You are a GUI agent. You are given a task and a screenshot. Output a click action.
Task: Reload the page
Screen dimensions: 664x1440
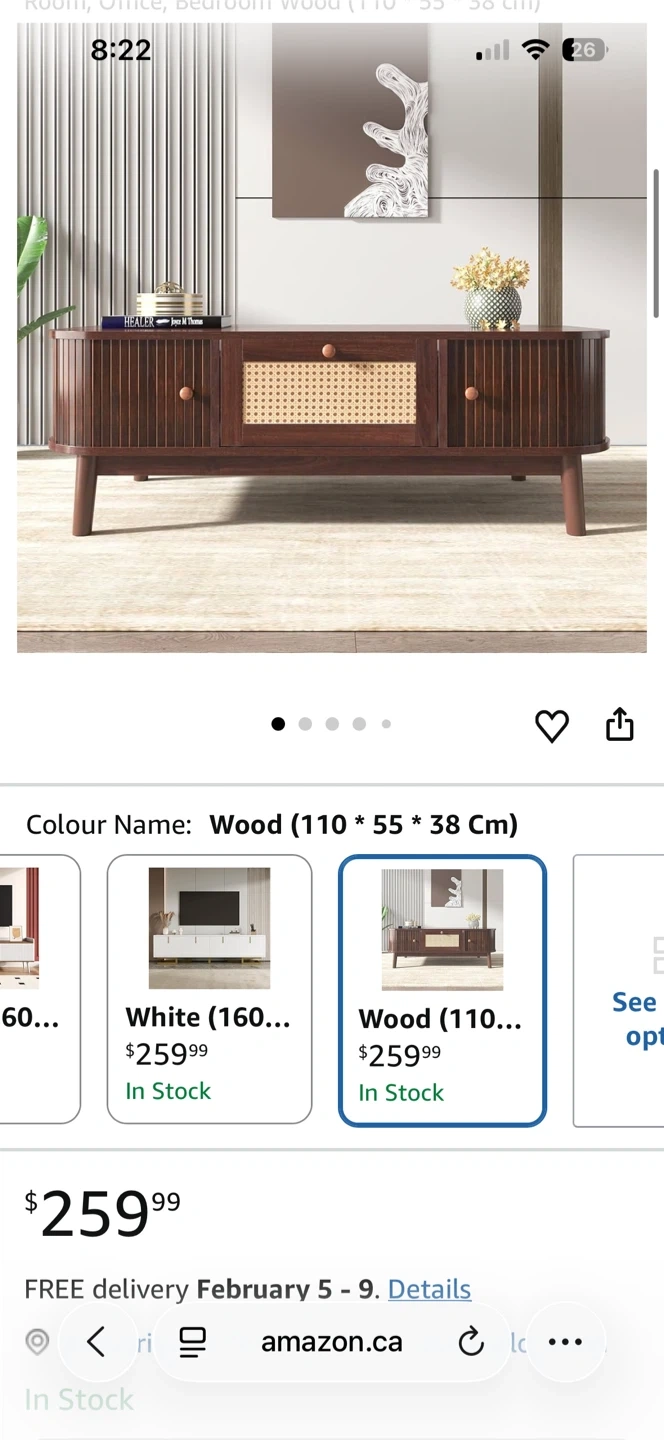[x=471, y=1342]
